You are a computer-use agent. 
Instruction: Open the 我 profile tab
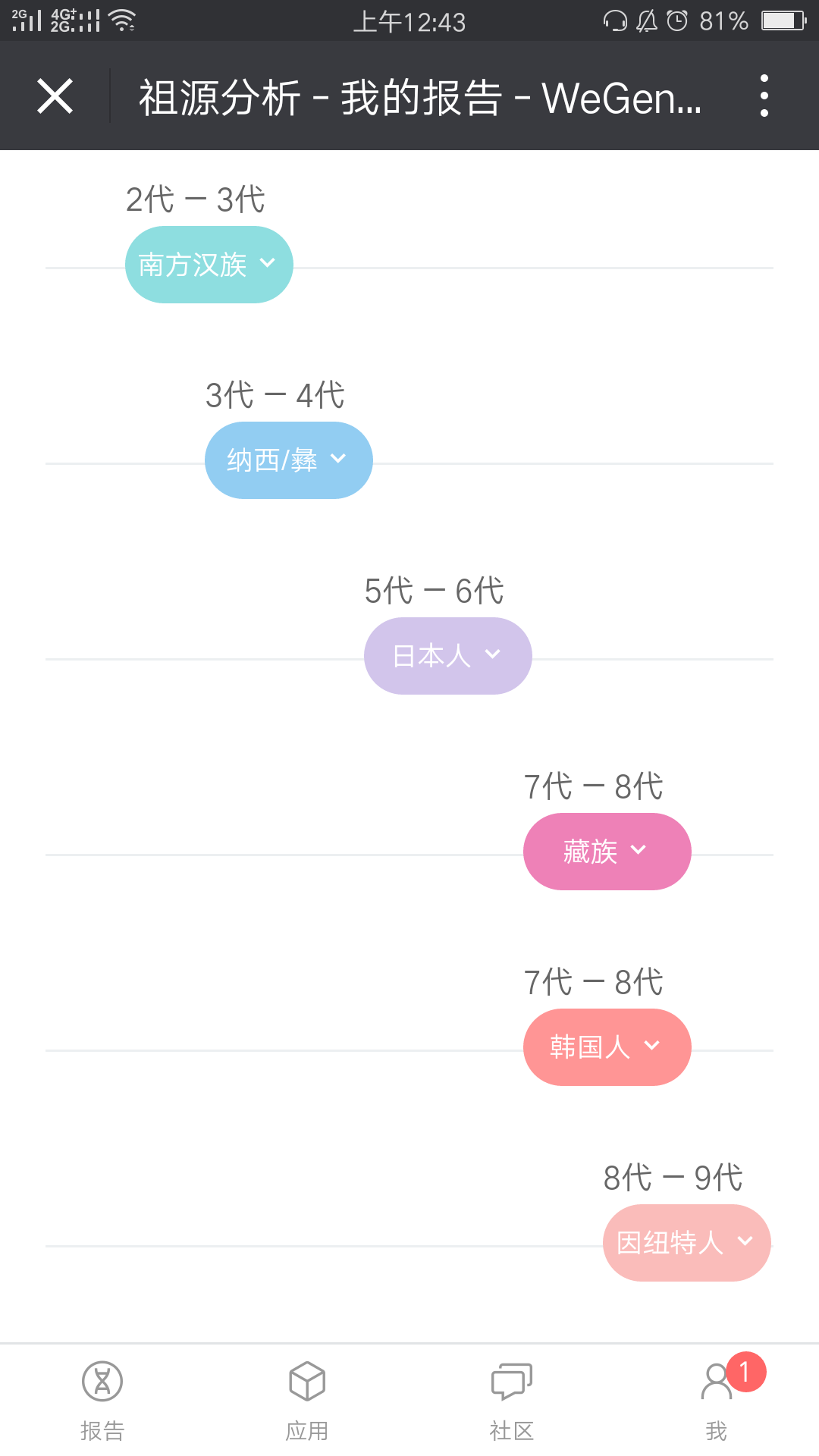[717, 1400]
